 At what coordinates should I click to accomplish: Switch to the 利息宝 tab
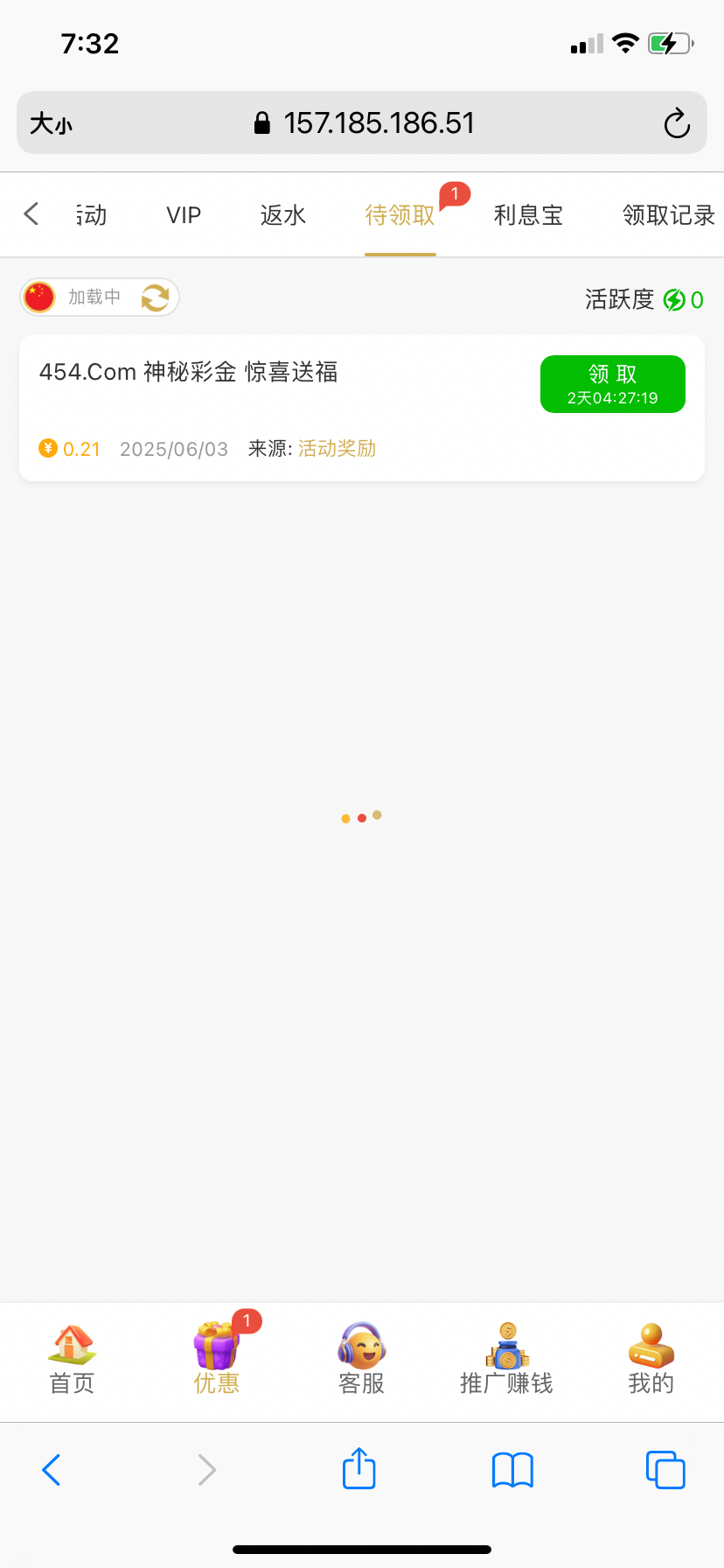click(528, 215)
